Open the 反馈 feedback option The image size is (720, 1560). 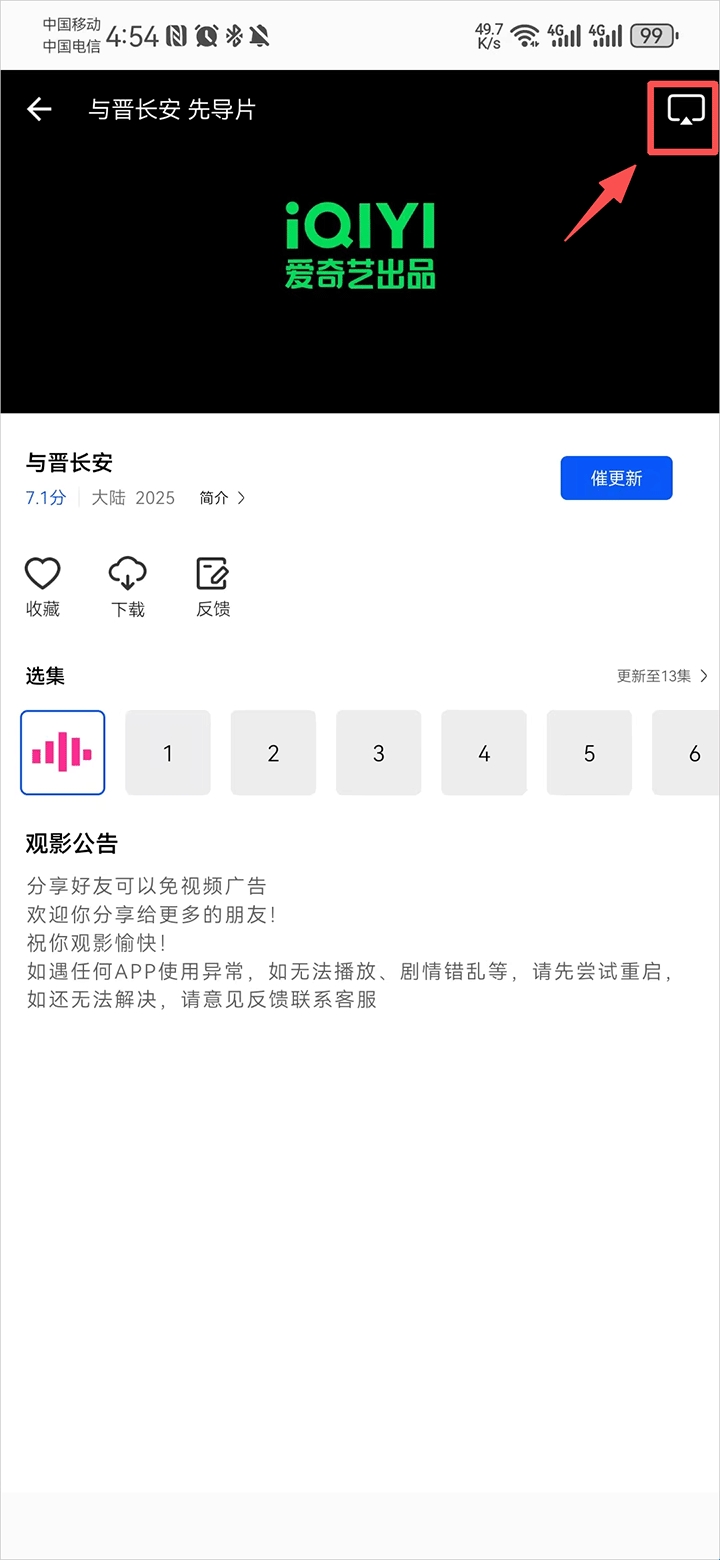(213, 587)
